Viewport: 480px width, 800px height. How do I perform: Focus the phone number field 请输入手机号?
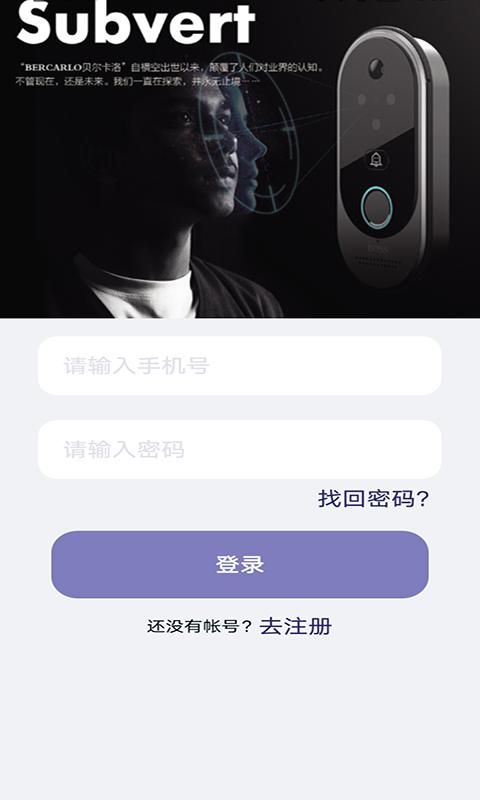(240, 365)
